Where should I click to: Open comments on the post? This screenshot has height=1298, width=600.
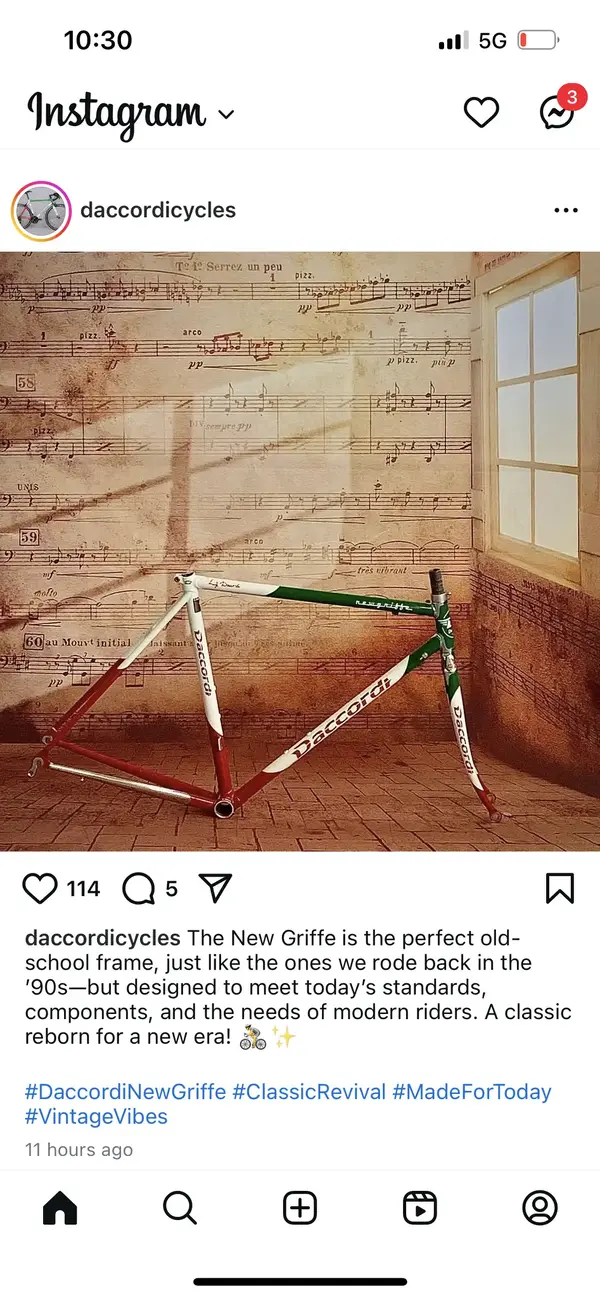(x=138, y=888)
